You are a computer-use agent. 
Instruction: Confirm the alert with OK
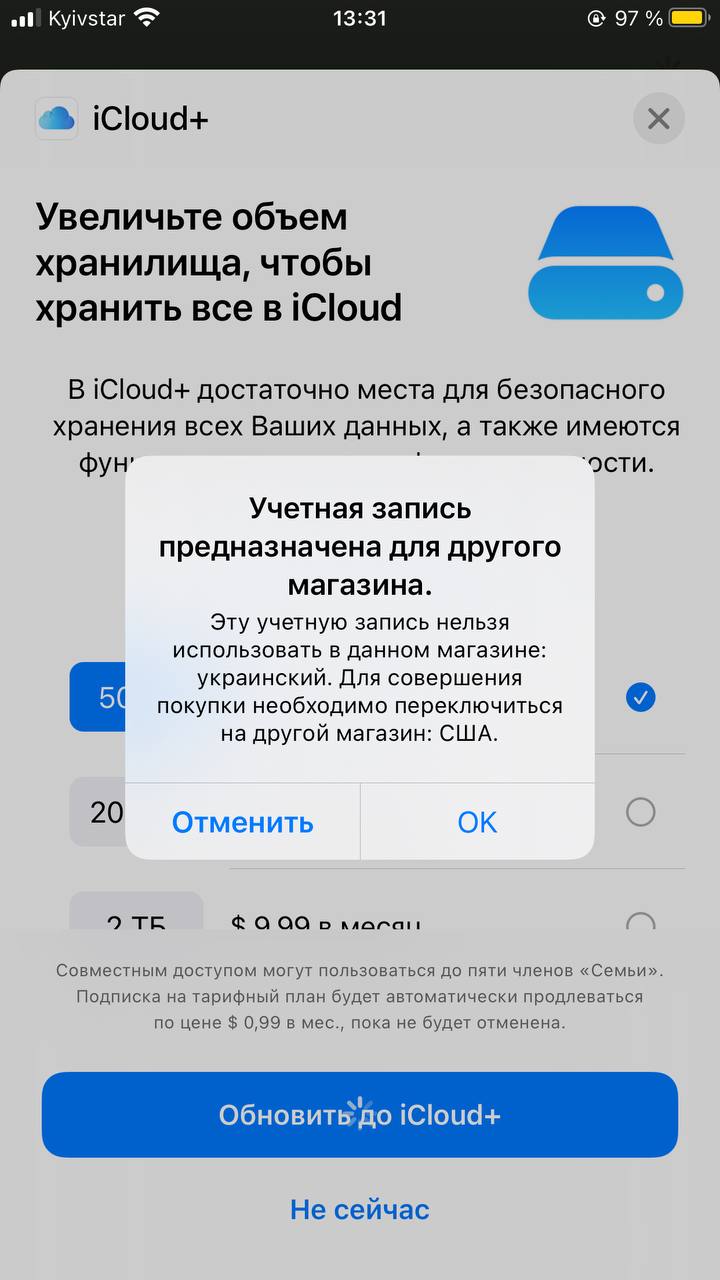[x=477, y=822]
